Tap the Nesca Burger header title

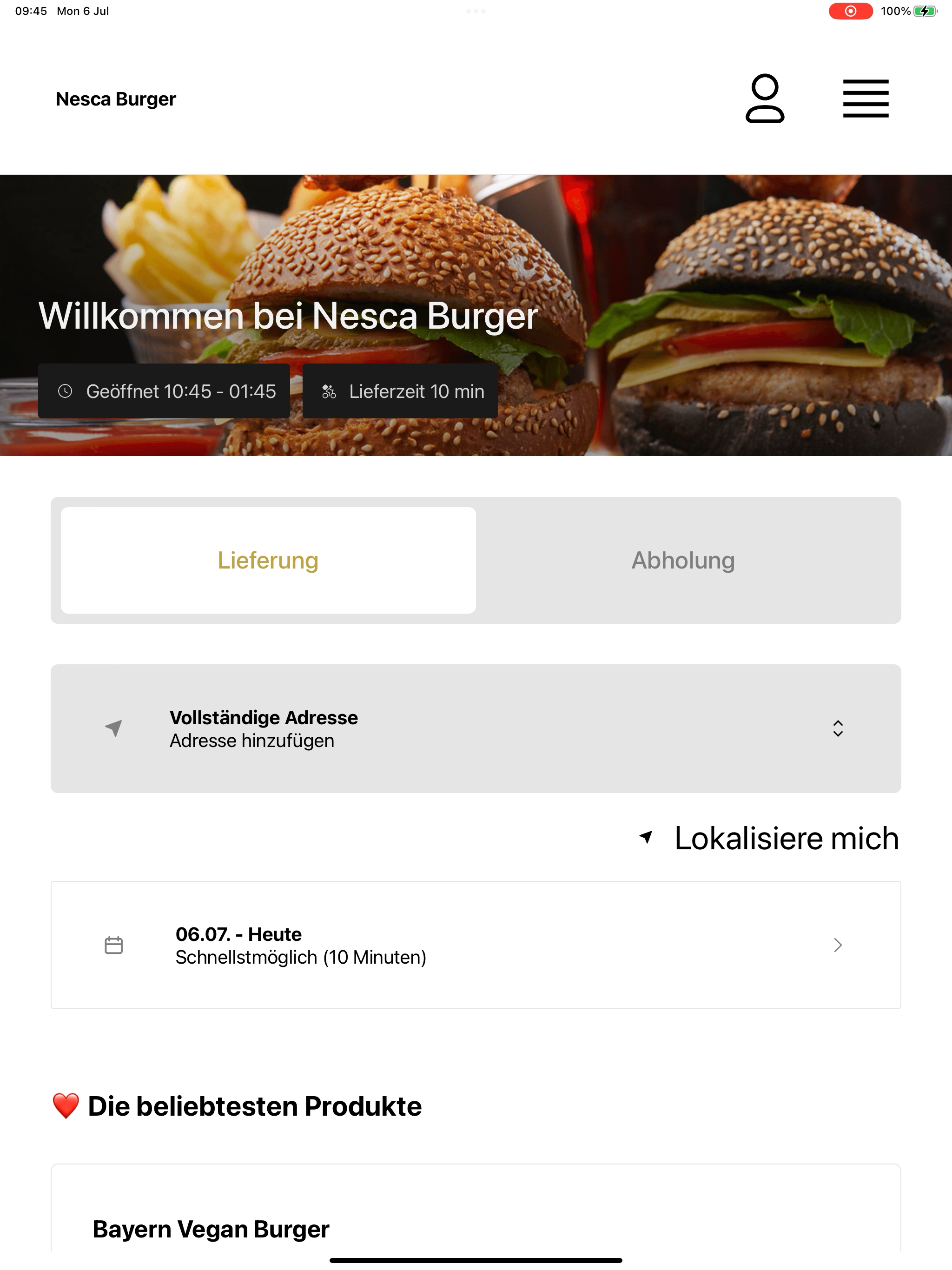coord(116,99)
